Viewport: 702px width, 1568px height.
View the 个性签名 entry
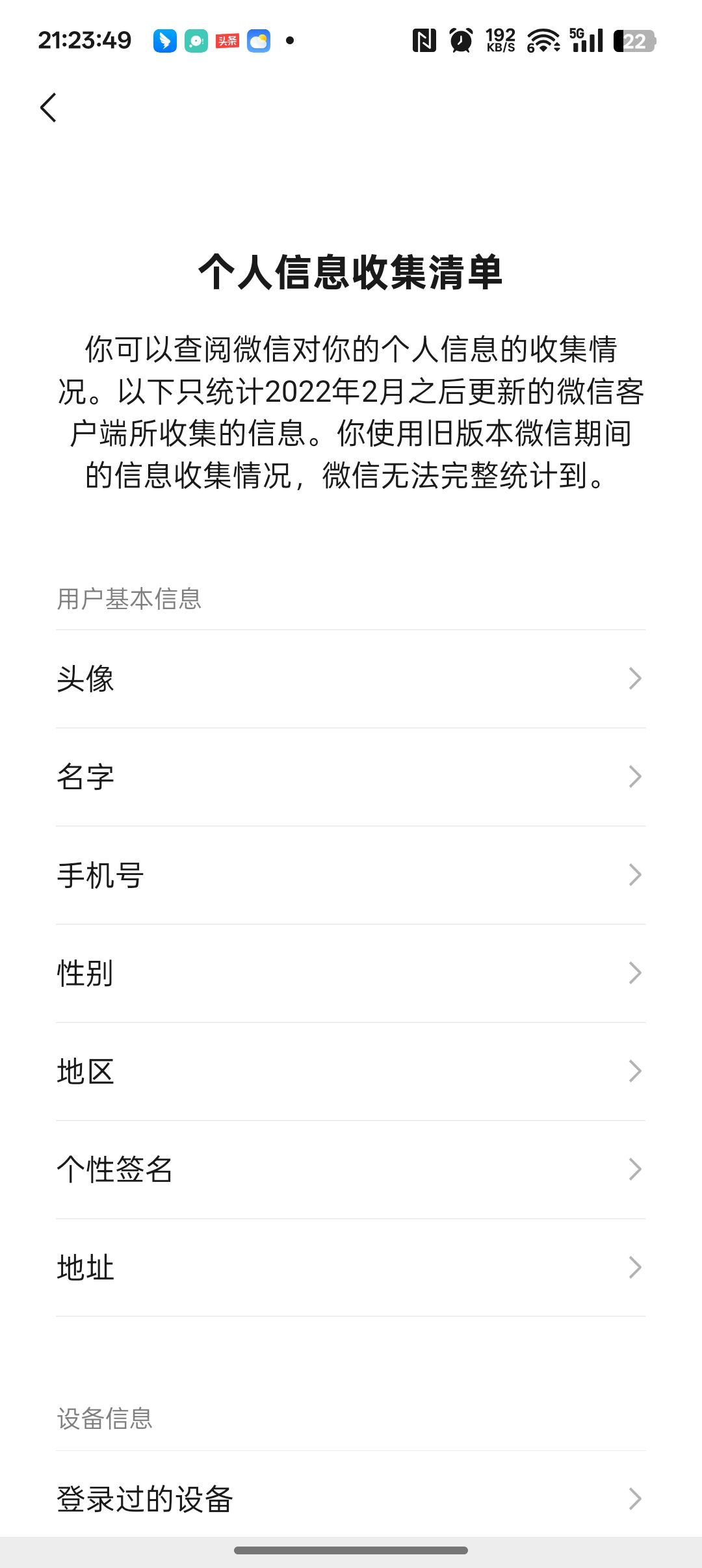(351, 1169)
